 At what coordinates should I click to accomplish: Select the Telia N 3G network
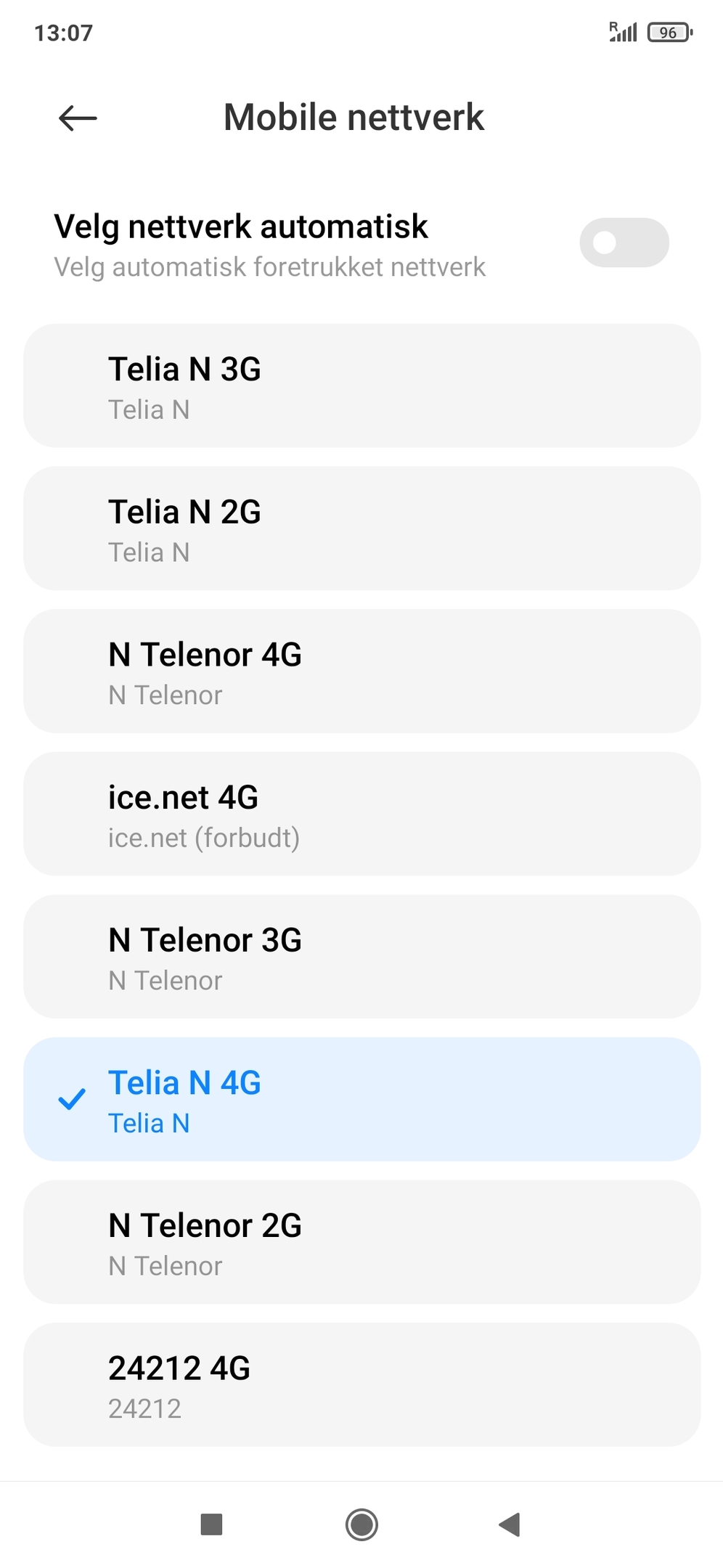(x=361, y=385)
